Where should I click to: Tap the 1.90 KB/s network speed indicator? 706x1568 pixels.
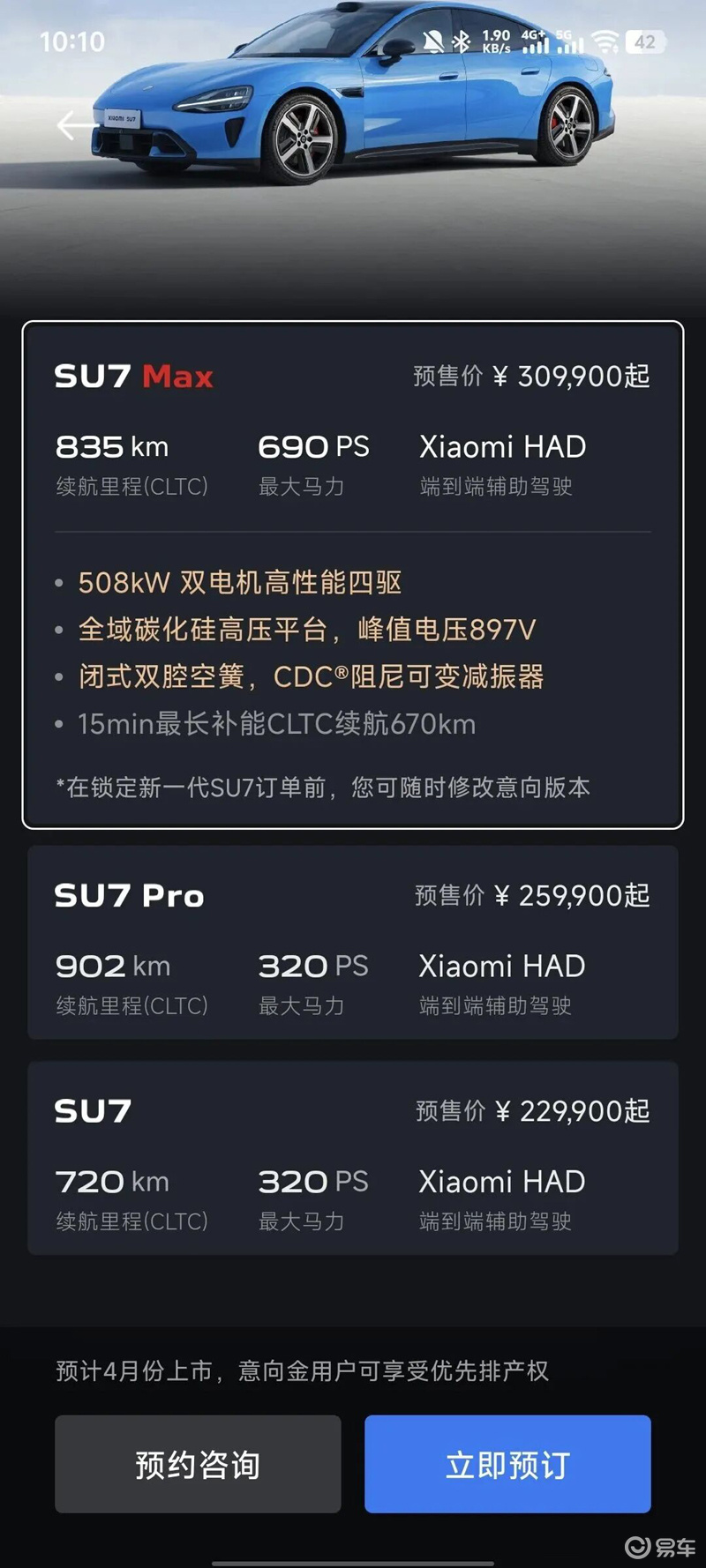(x=496, y=40)
